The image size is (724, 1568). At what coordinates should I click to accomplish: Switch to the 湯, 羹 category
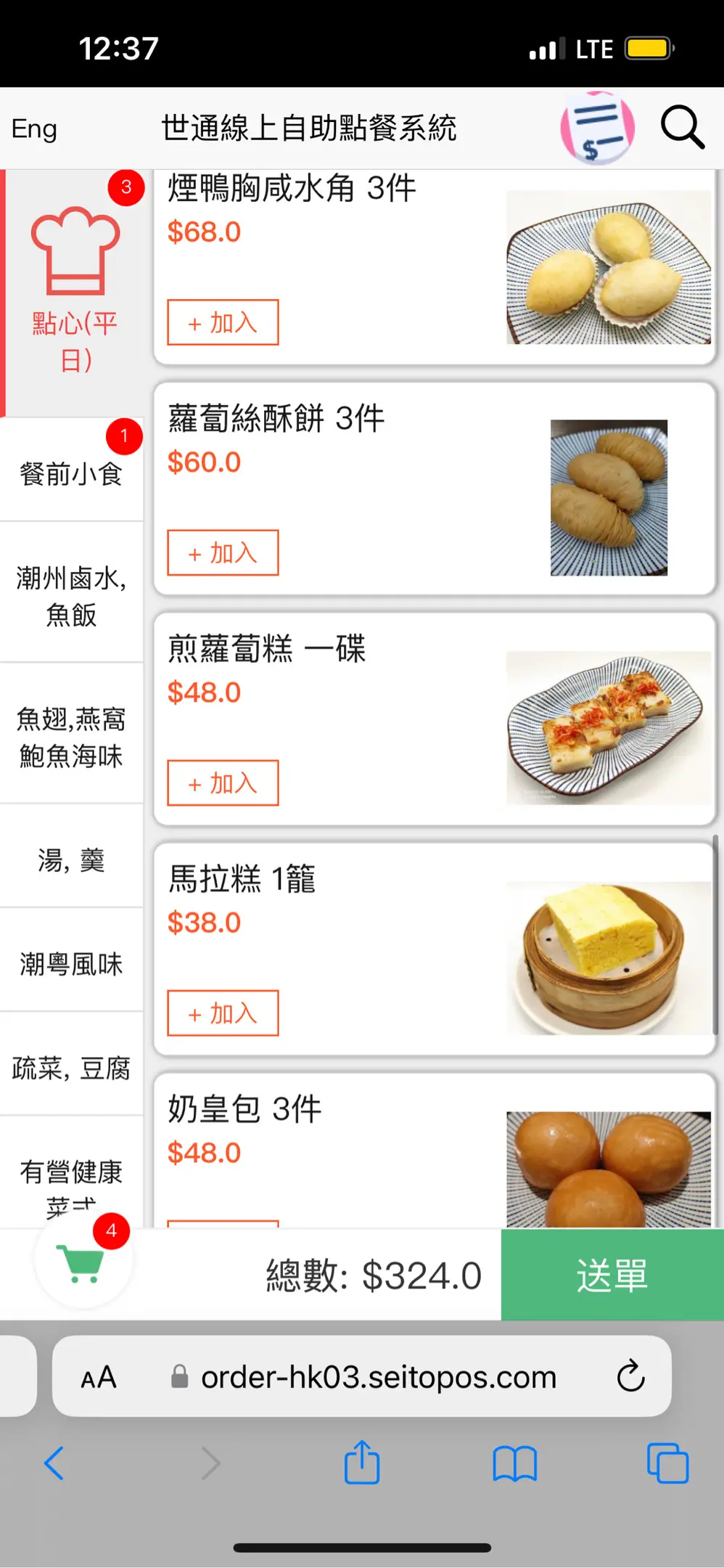tap(71, 860)
